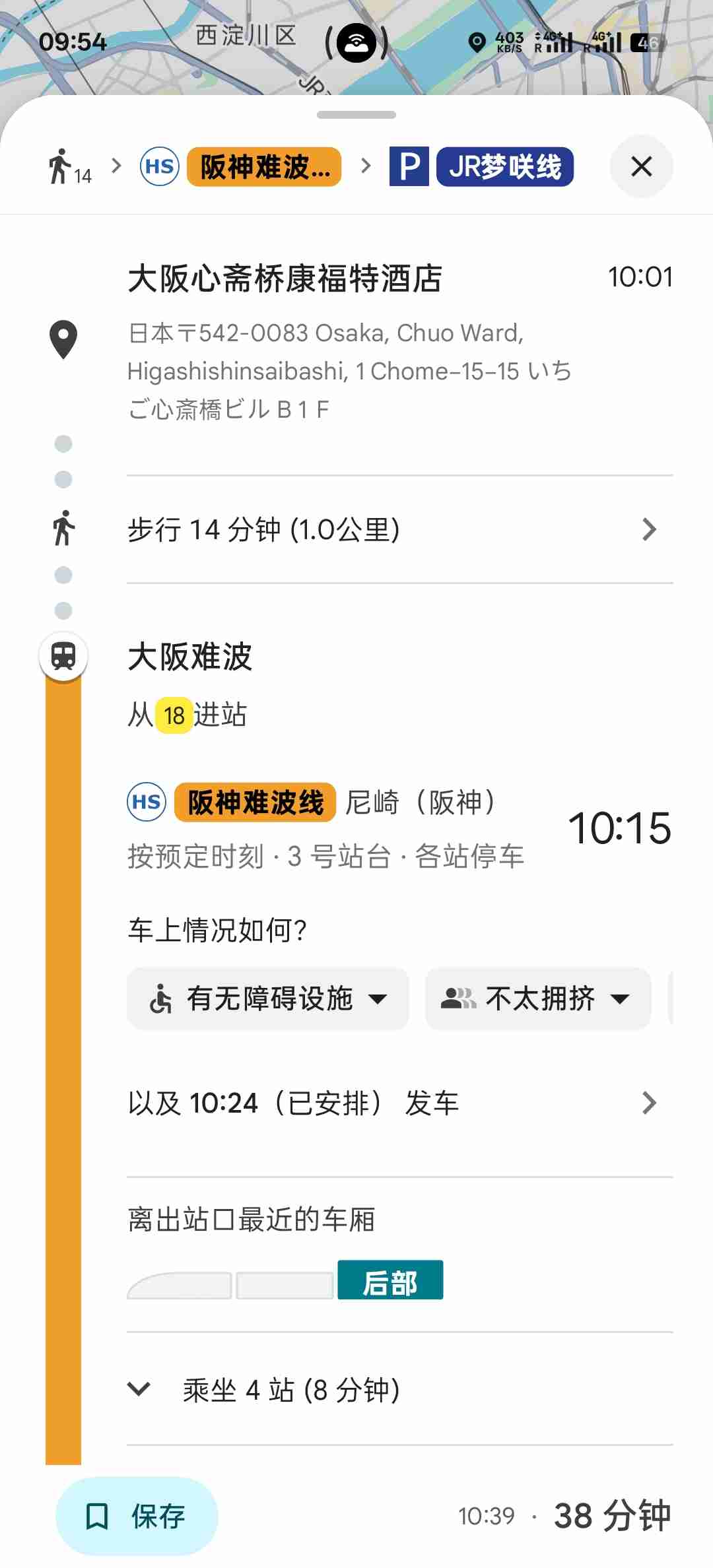This screenshot has width=713, height=1568.
Task: Close the route details panel
Action: pyautogui.click(x=641, y=166)
